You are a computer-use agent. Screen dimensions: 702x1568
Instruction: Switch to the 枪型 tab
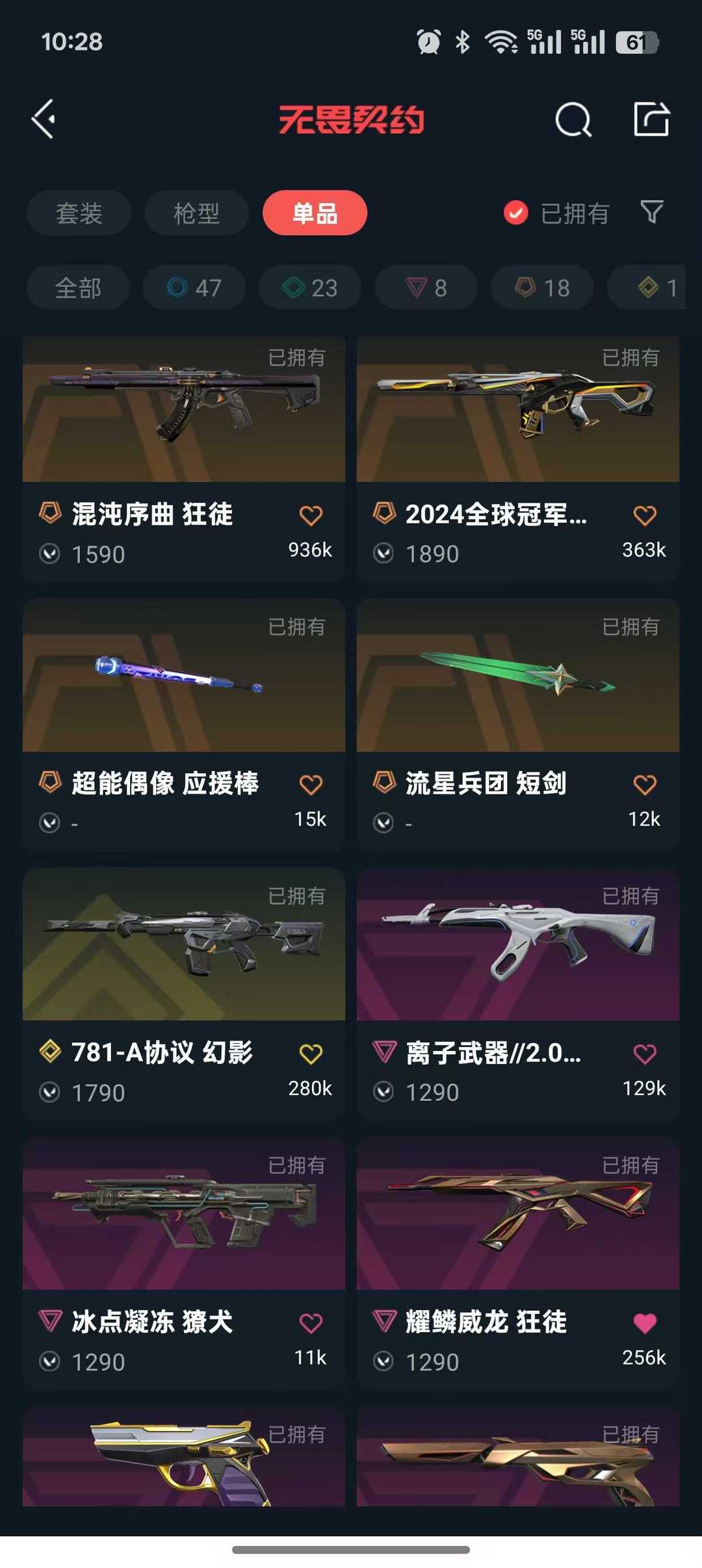pos(196,213)
